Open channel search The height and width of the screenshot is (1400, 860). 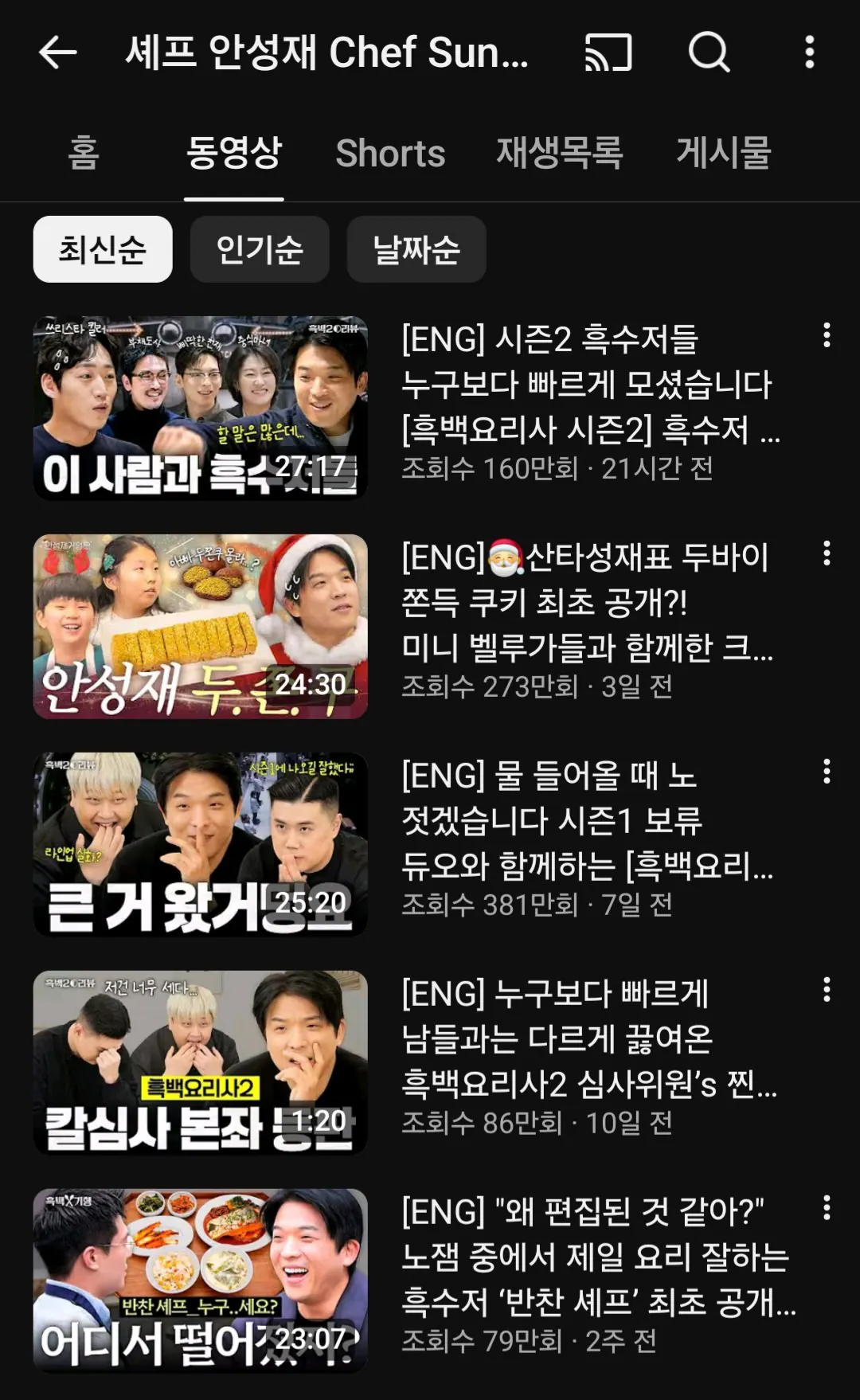[x=708, y=53]
